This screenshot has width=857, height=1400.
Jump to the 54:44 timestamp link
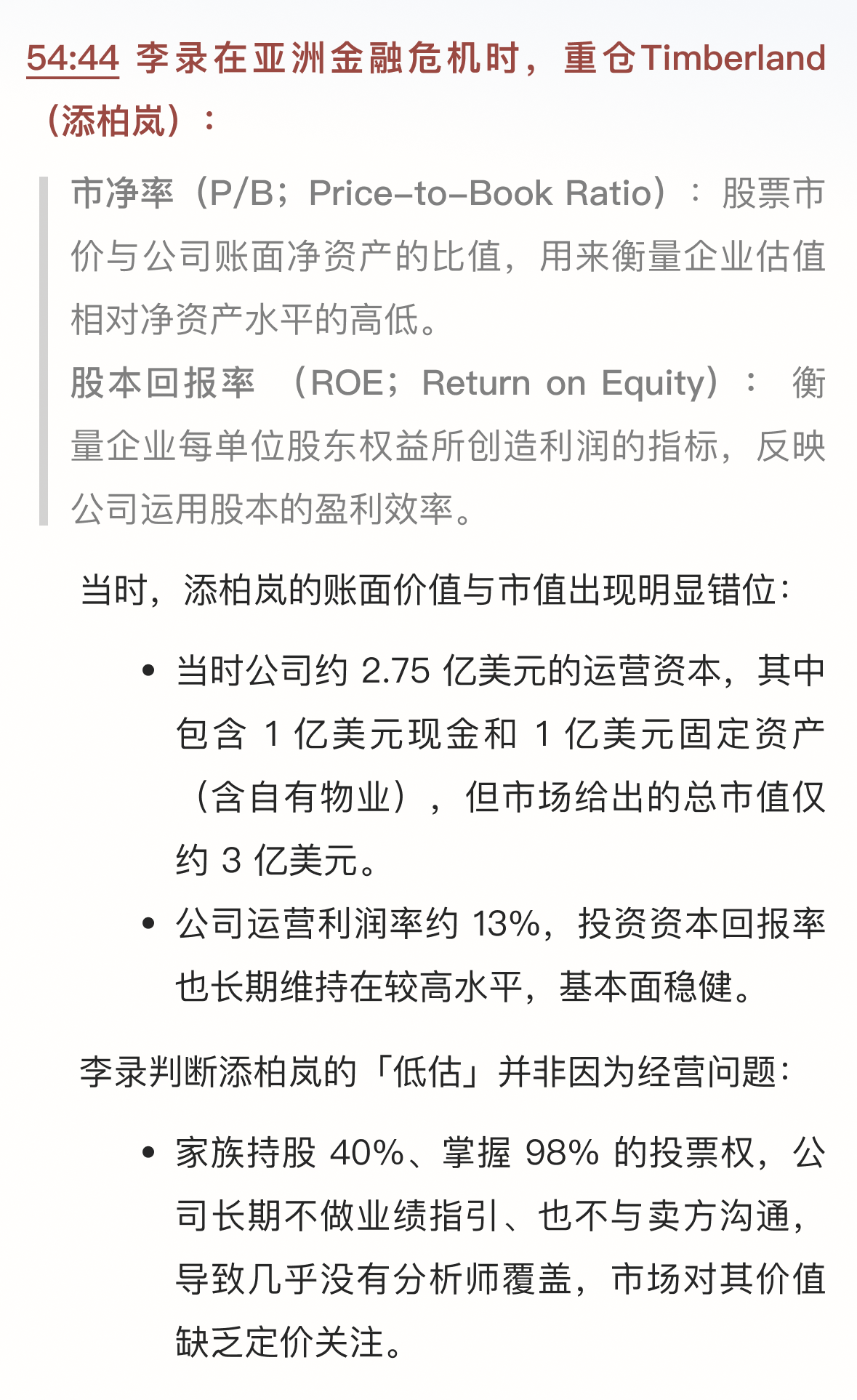coord(73,58)
